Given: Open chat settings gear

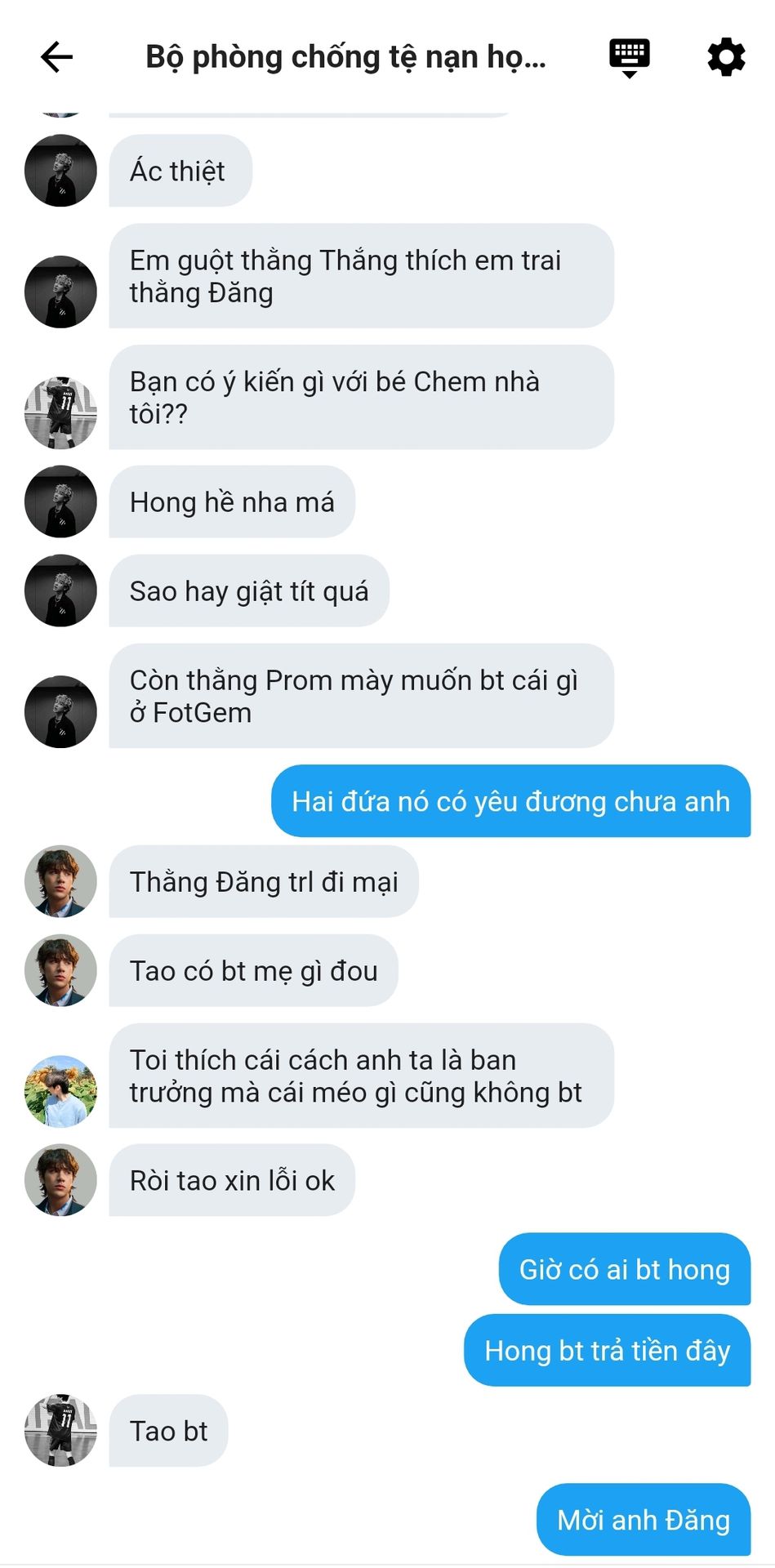Looking at the screenshot, I should tap(725, 57).
